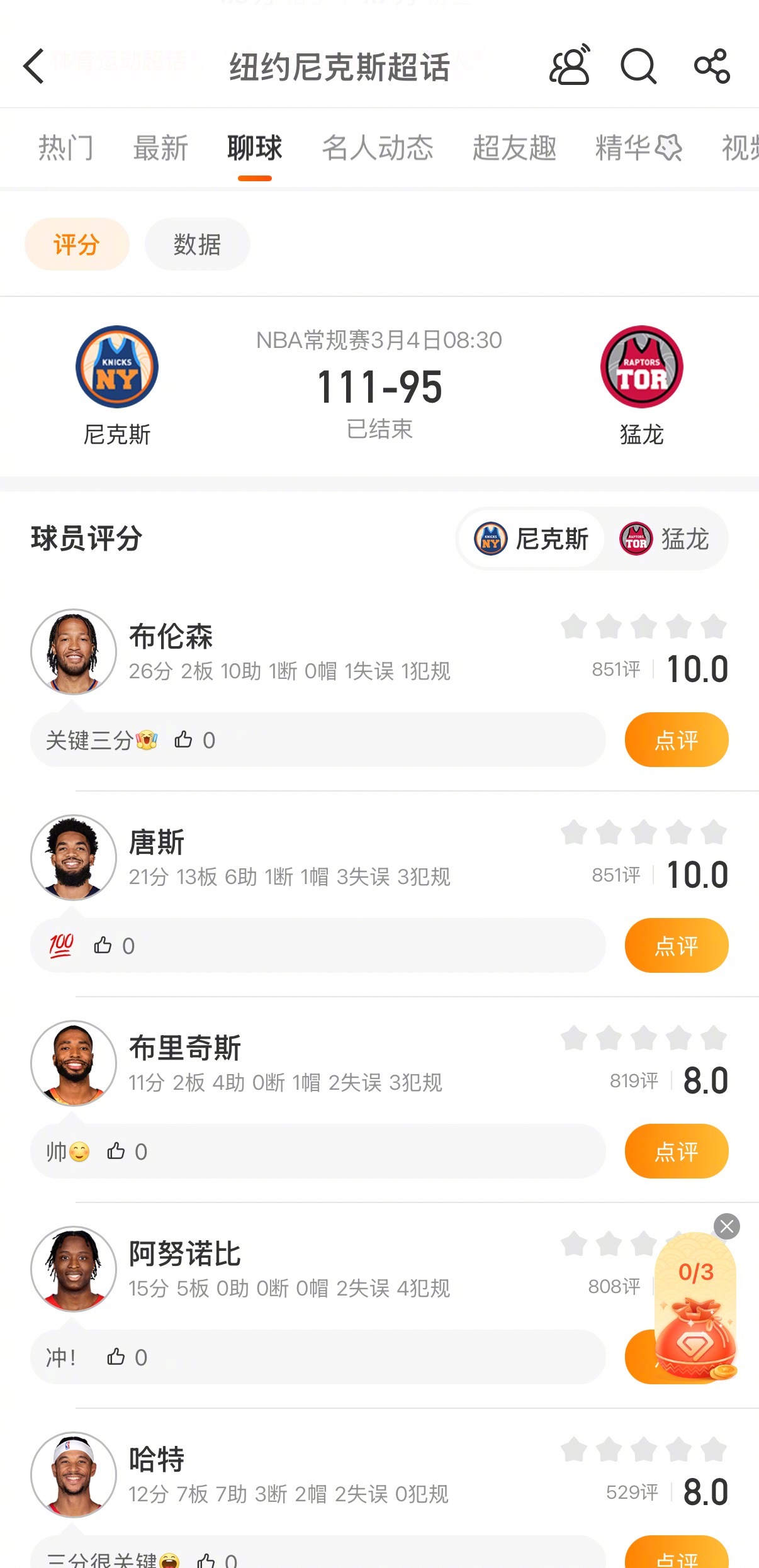Open the 超友趣 tab
The width and height of the screenshot is (759, 1568).
click(514, 148)
